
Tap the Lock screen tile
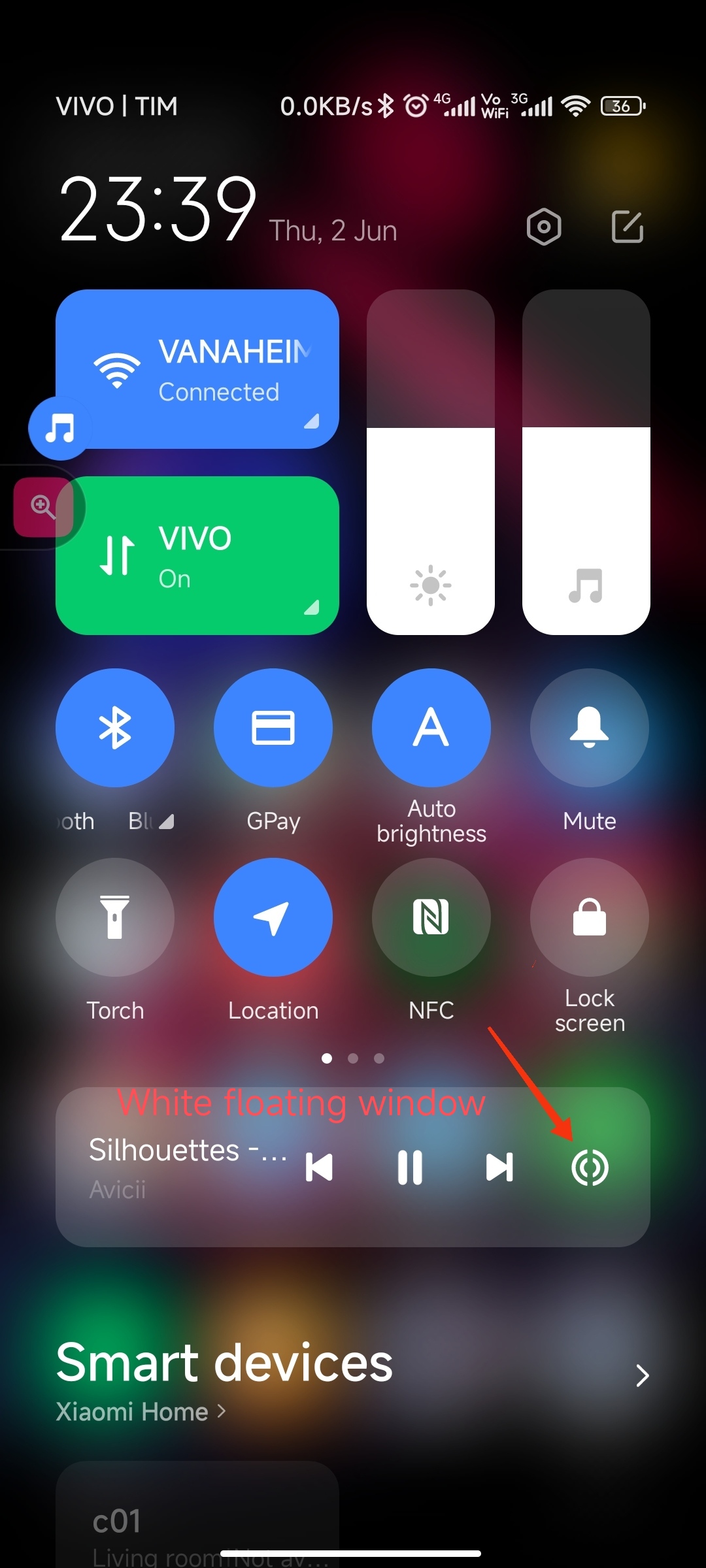click(x=590, y=917)
